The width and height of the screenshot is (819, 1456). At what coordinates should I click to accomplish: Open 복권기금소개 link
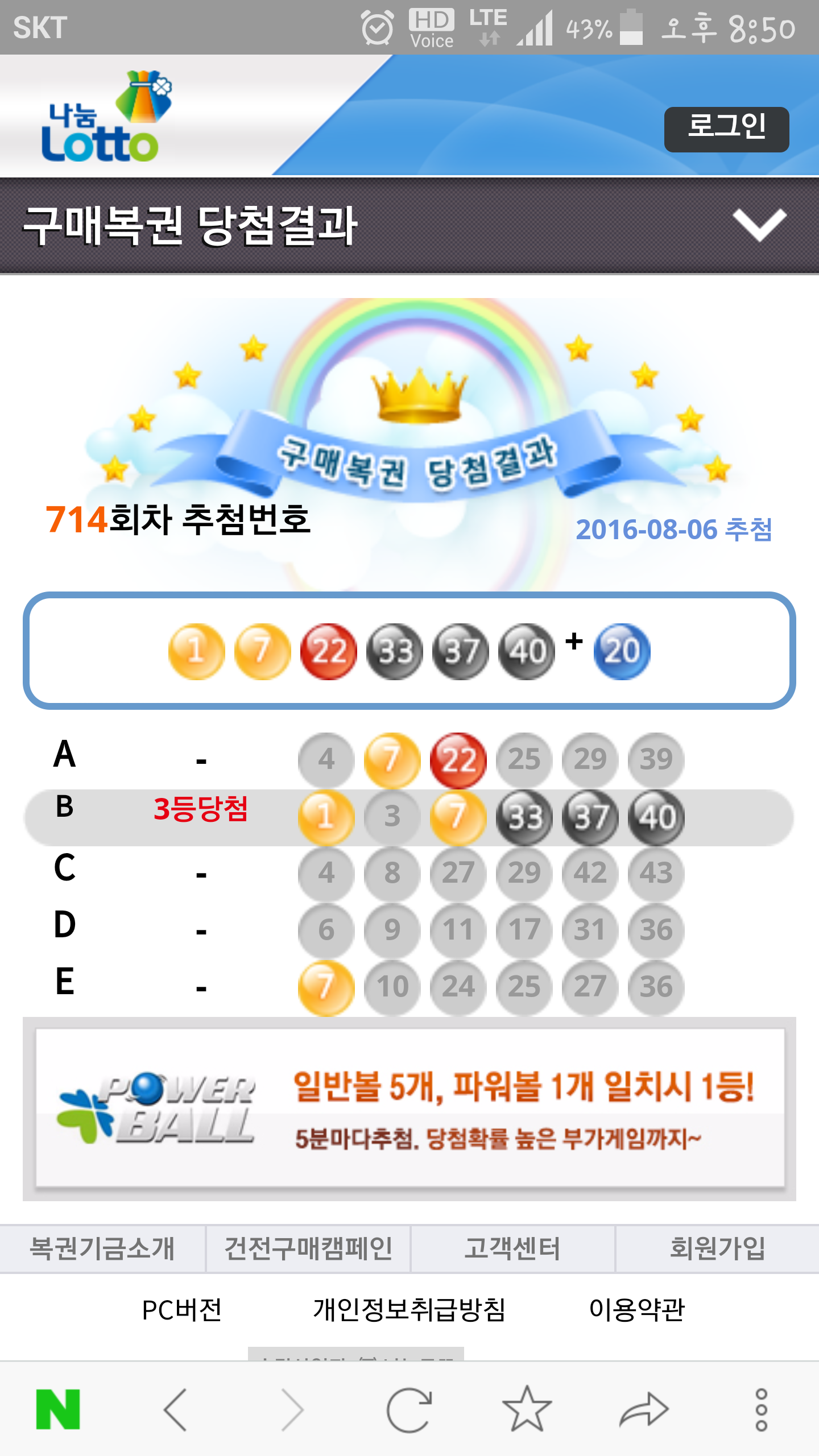click(x=102, y=1249)
